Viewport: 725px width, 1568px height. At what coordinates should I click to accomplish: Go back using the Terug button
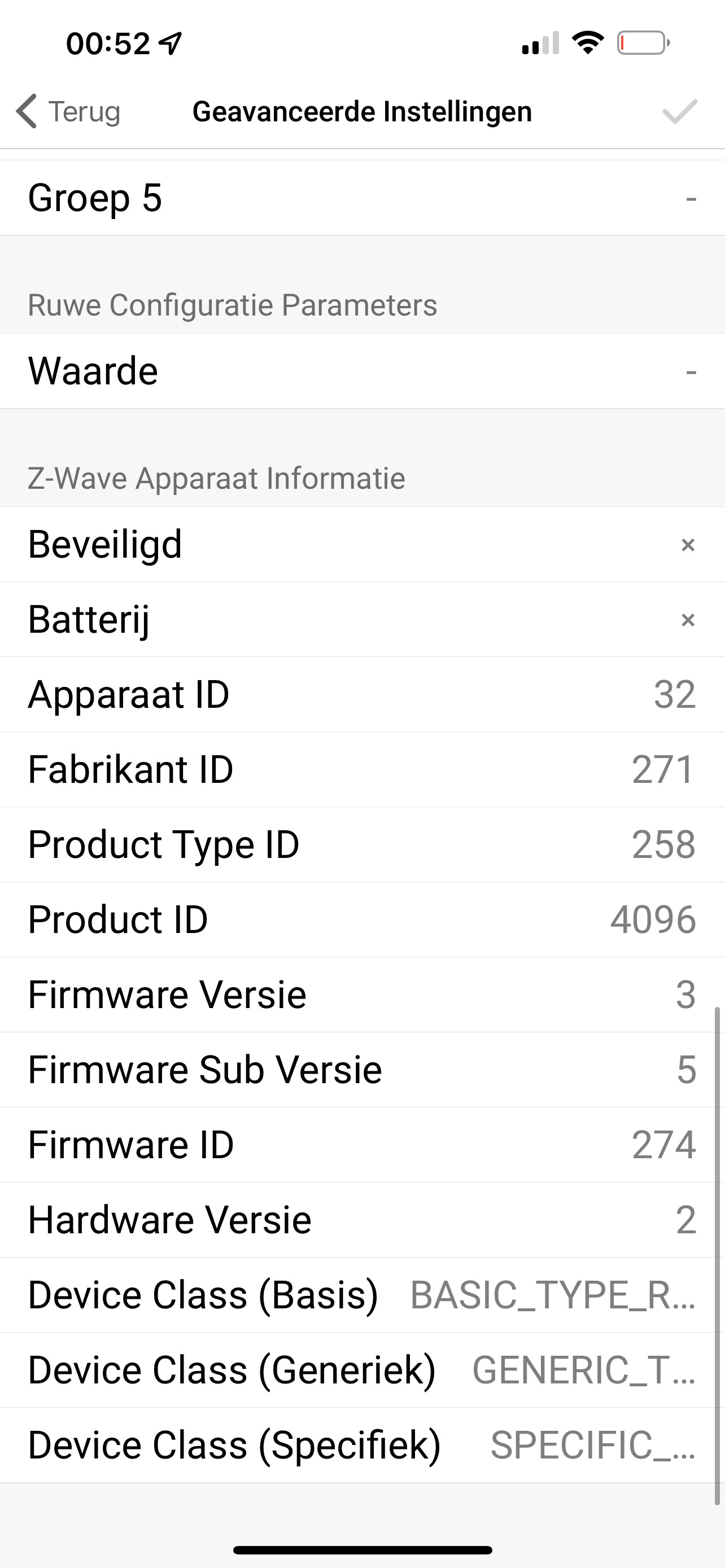[68, 112]
